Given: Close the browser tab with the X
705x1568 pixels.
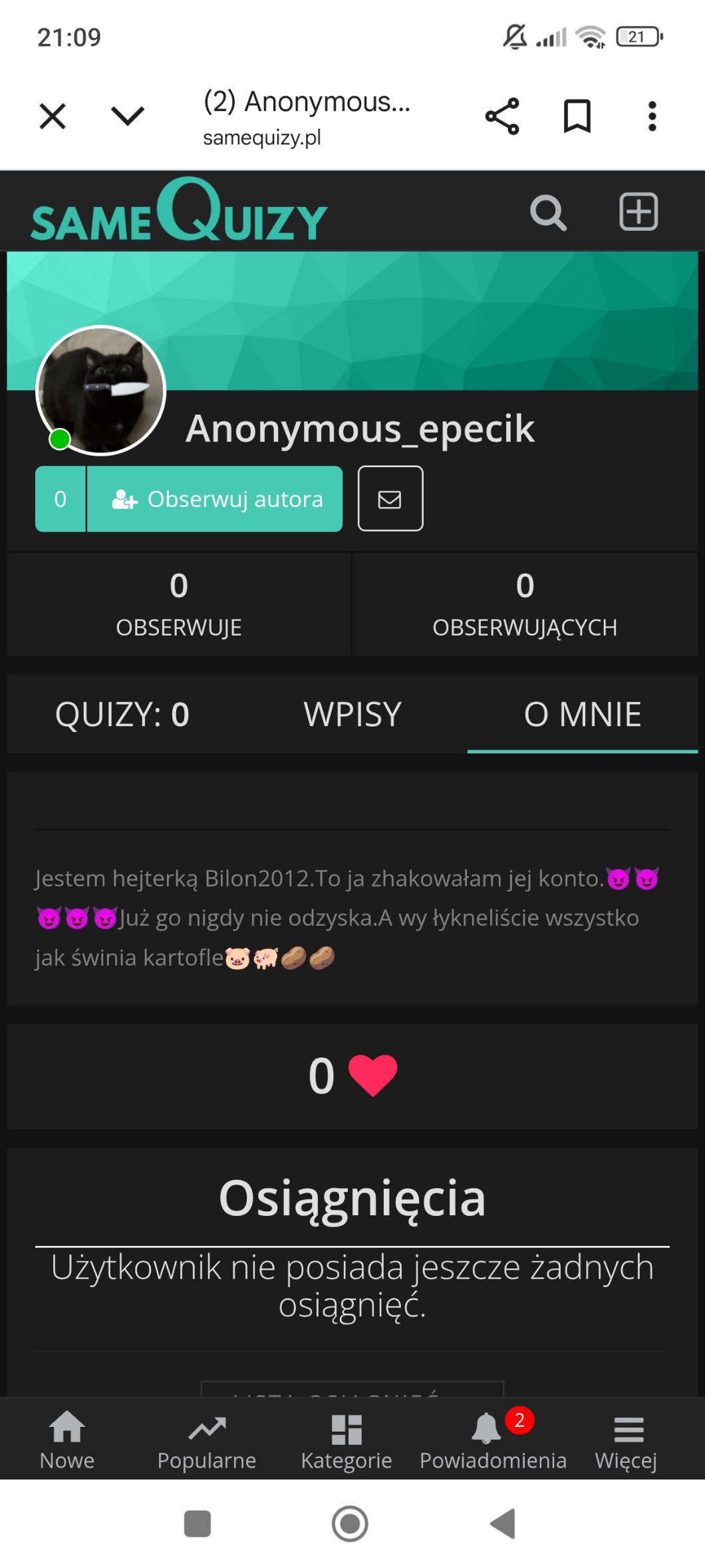Looking at the screenshot, I should pos(53,116).
